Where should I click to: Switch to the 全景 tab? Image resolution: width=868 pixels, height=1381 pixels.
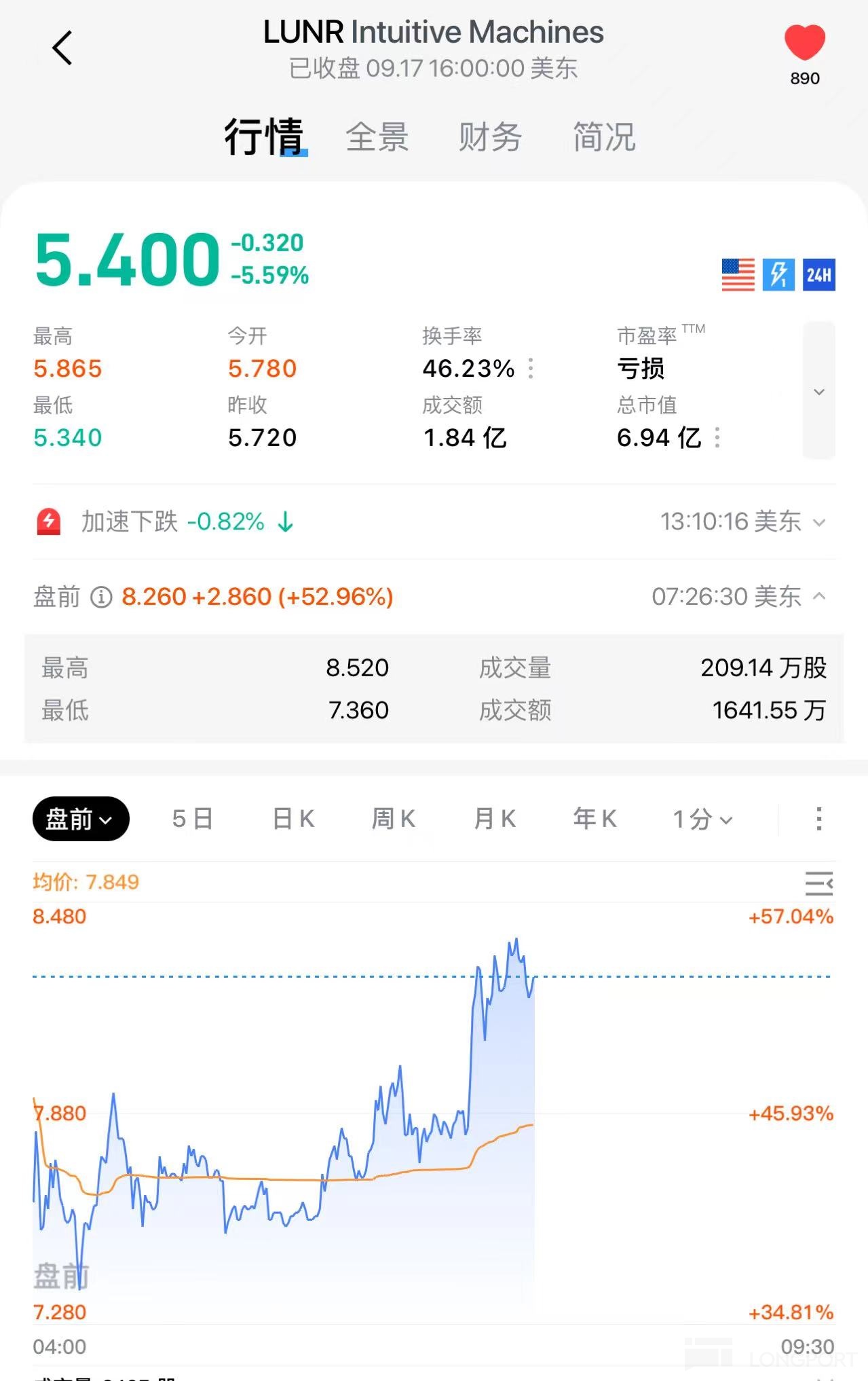click(x=377, y=137)
